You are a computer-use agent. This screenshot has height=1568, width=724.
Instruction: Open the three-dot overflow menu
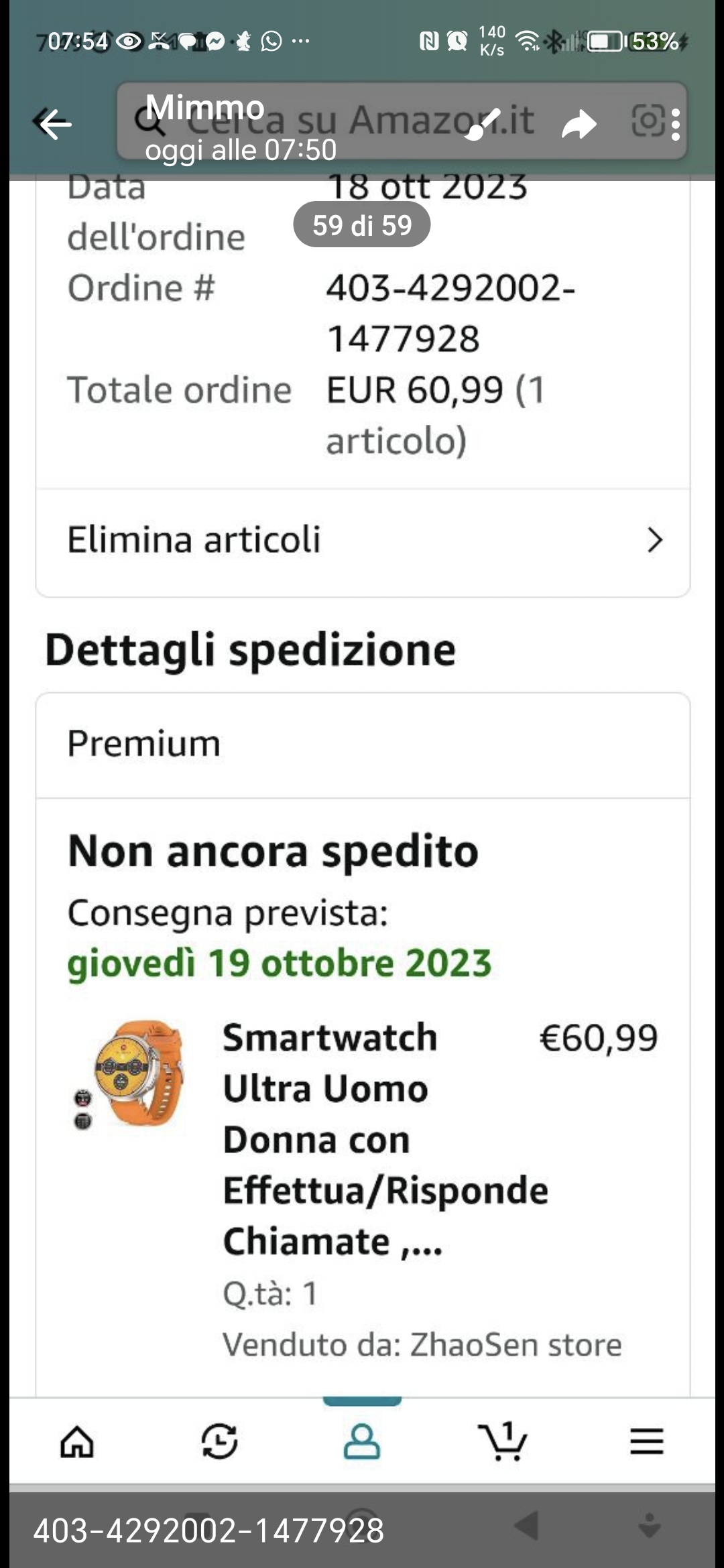point(675,125)
